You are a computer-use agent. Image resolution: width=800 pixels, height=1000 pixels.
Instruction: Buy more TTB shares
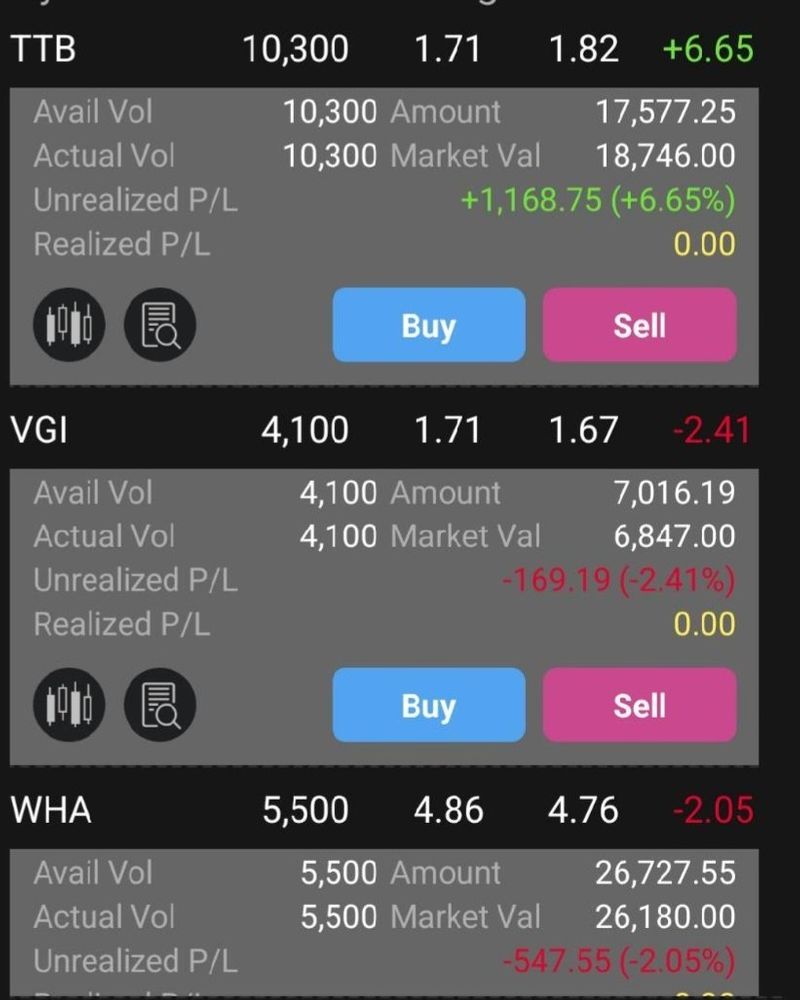[428, 325]
